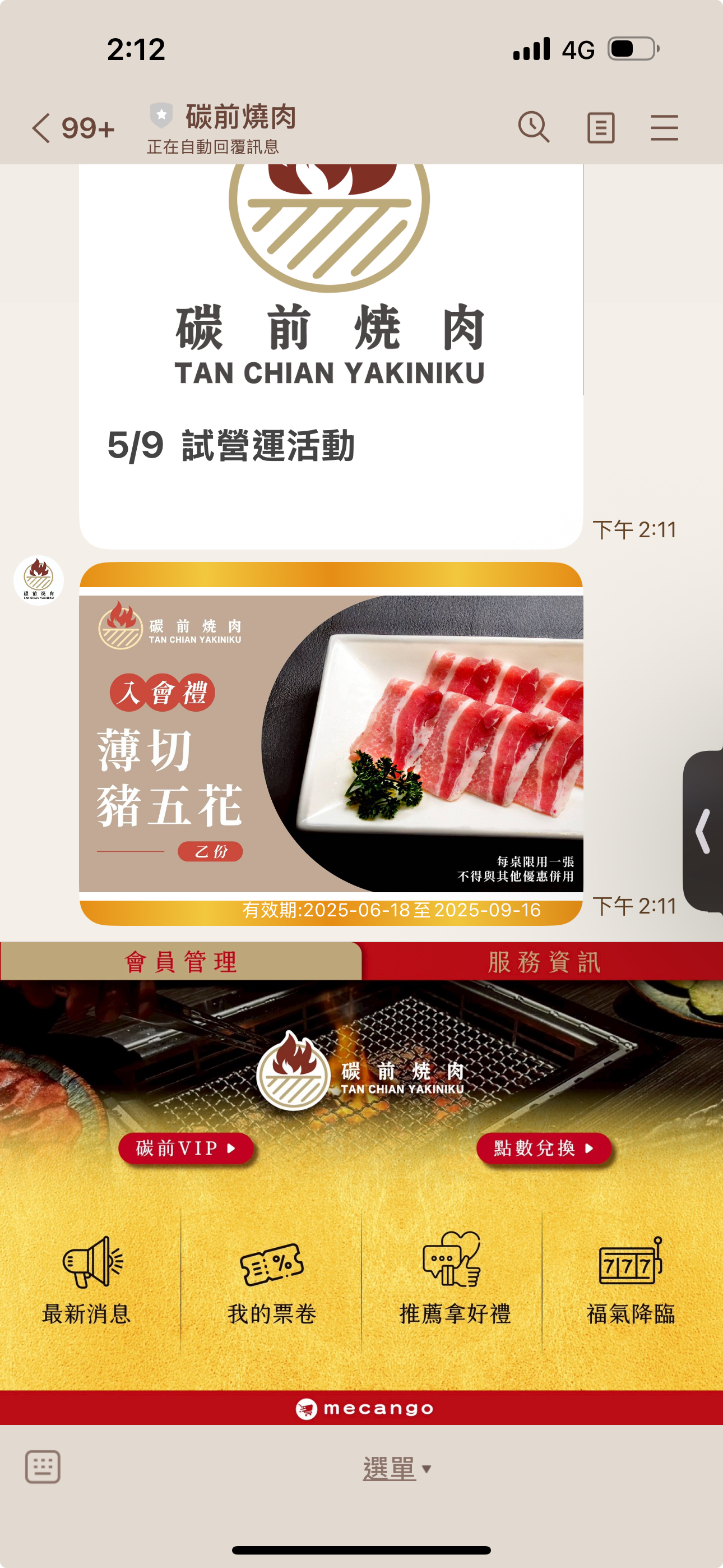View the 碳前燒肉 sender avatar profile

[39, 580]
